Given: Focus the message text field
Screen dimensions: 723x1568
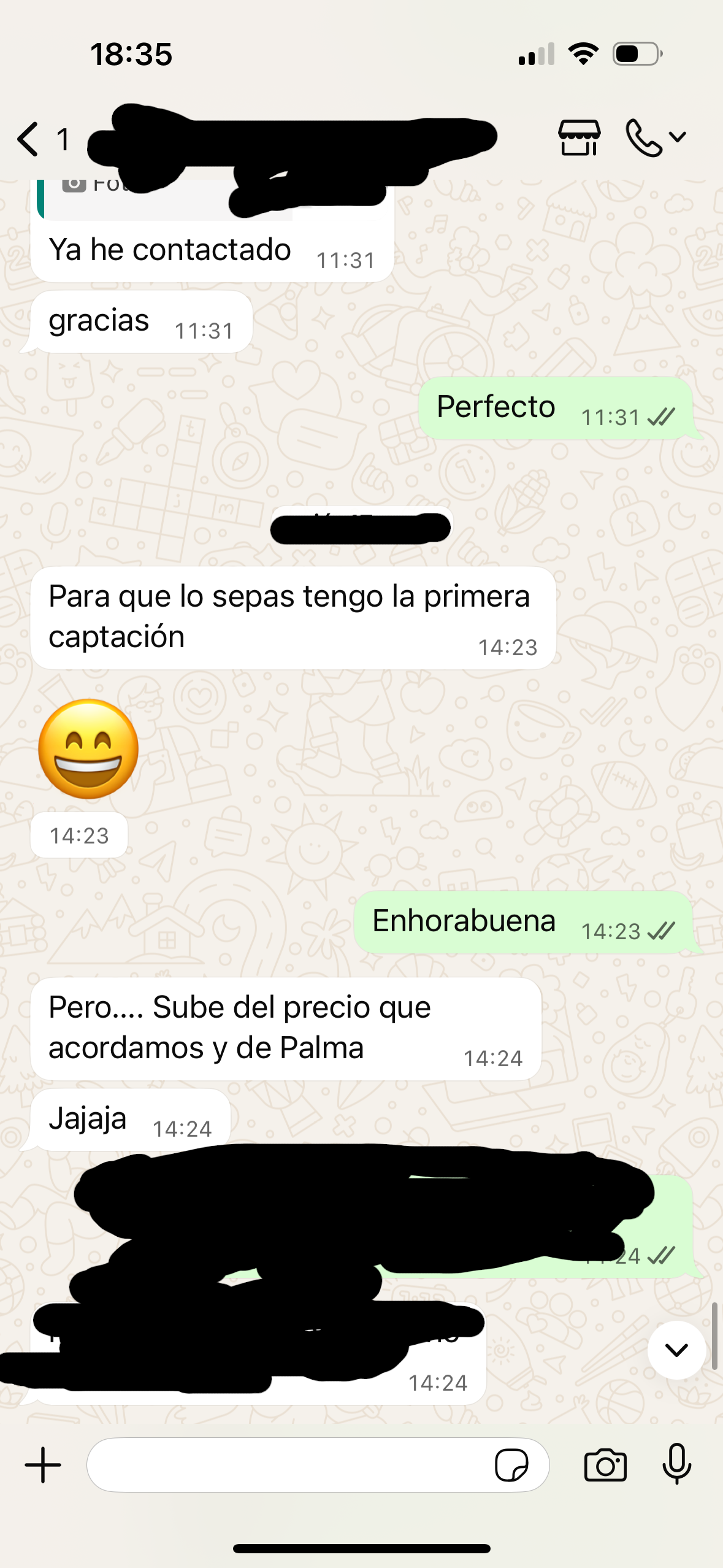Looking at the screenshot, I should tap(288, 1465).
